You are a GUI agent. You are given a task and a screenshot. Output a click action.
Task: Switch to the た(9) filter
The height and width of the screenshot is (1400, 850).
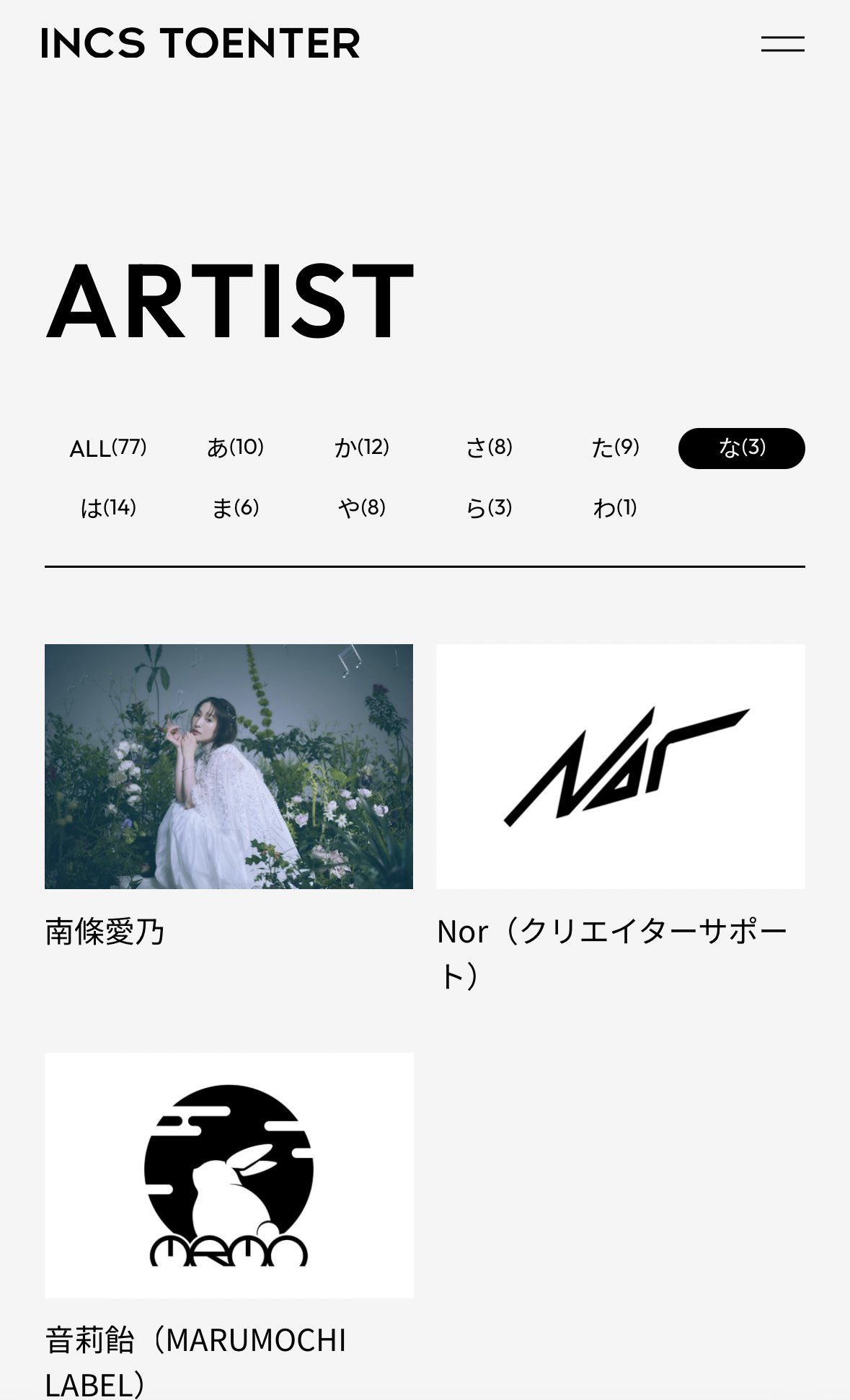[615, 448]
